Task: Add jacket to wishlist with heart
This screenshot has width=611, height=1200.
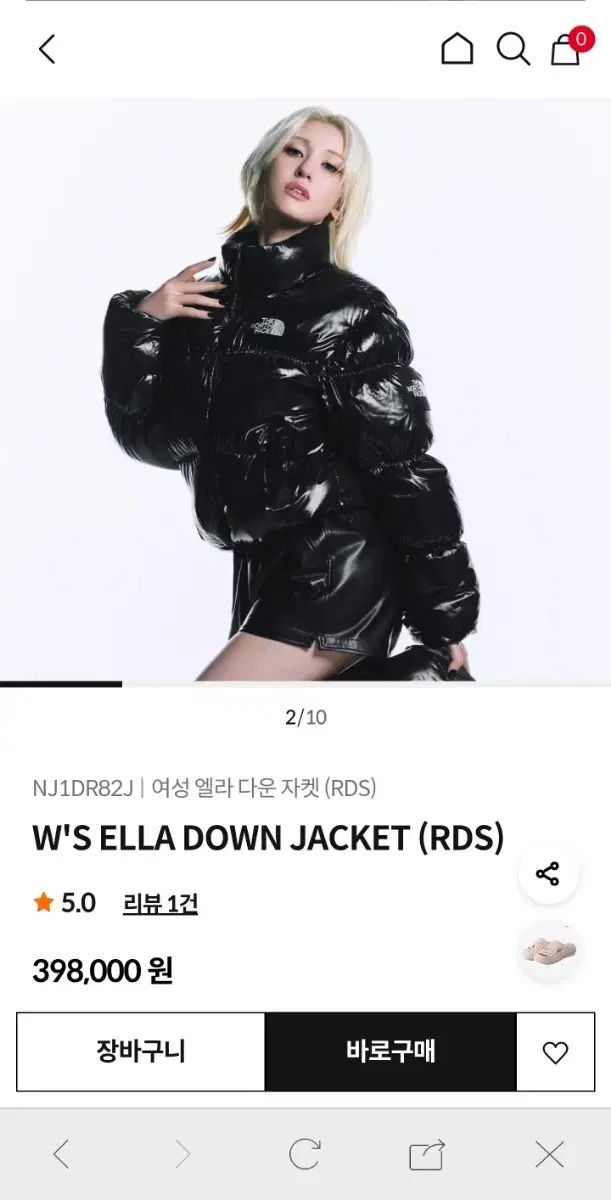Action: 555,1052
